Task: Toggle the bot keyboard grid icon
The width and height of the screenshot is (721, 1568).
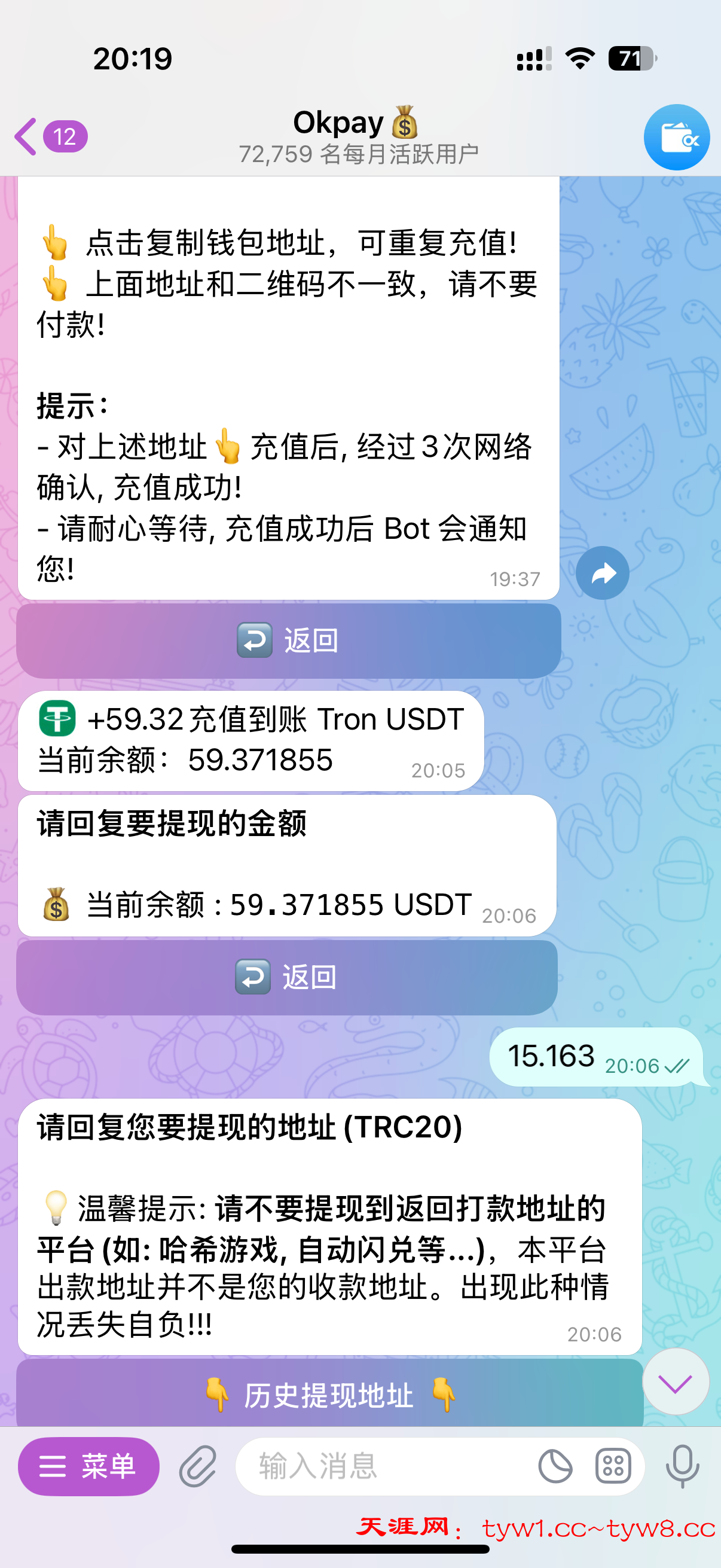Action: click(x=613, y=1466)
